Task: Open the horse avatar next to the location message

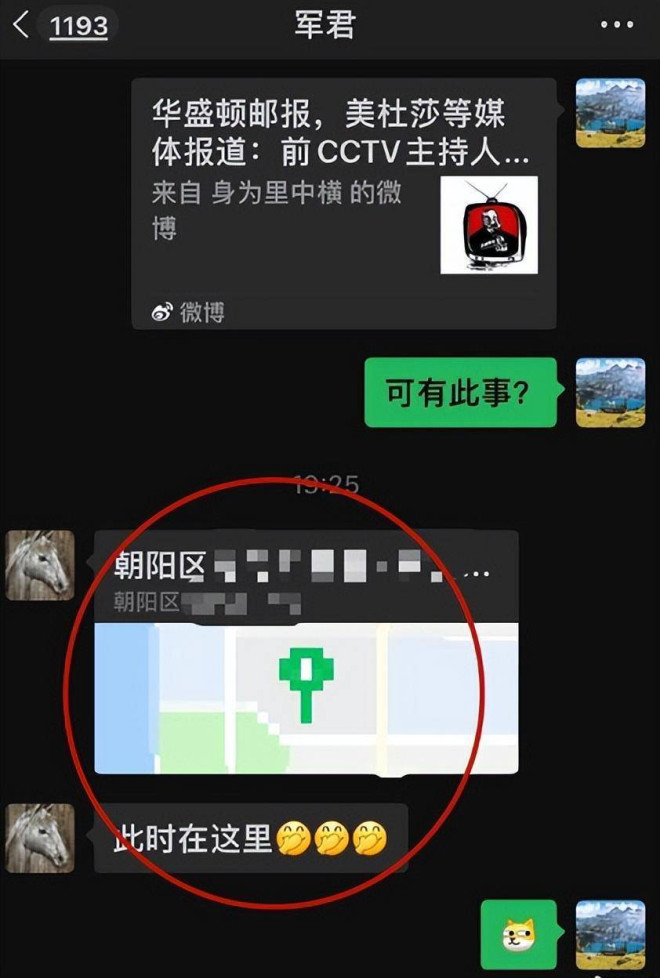Action: [40, 565]
